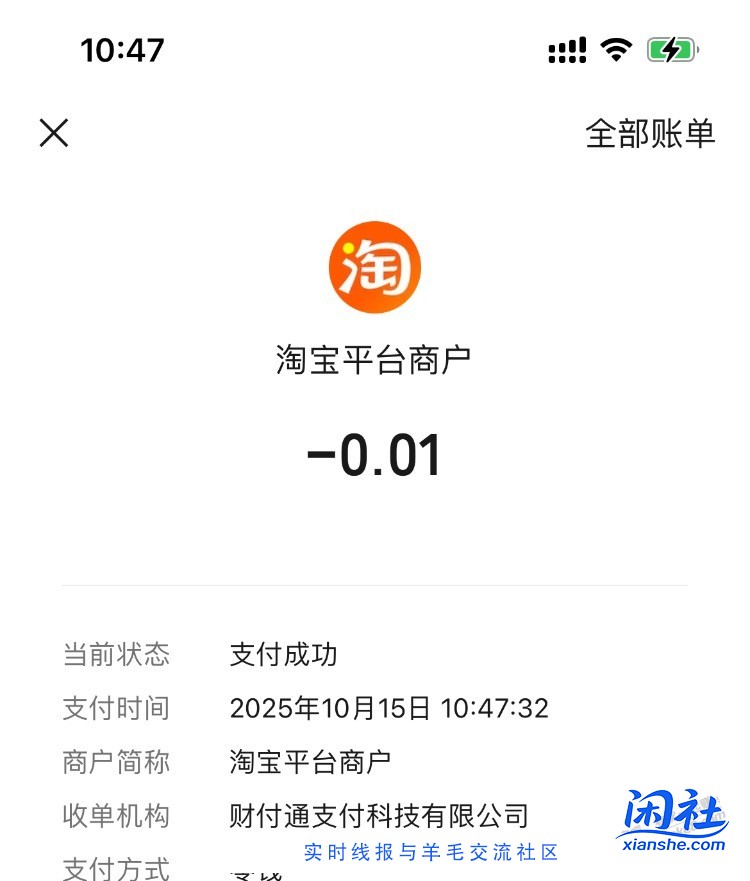Tap the Wi-Fi icon in the status bar
This screenshot has width=750, height=881.
pyautogui.click(x=617, y=47)
